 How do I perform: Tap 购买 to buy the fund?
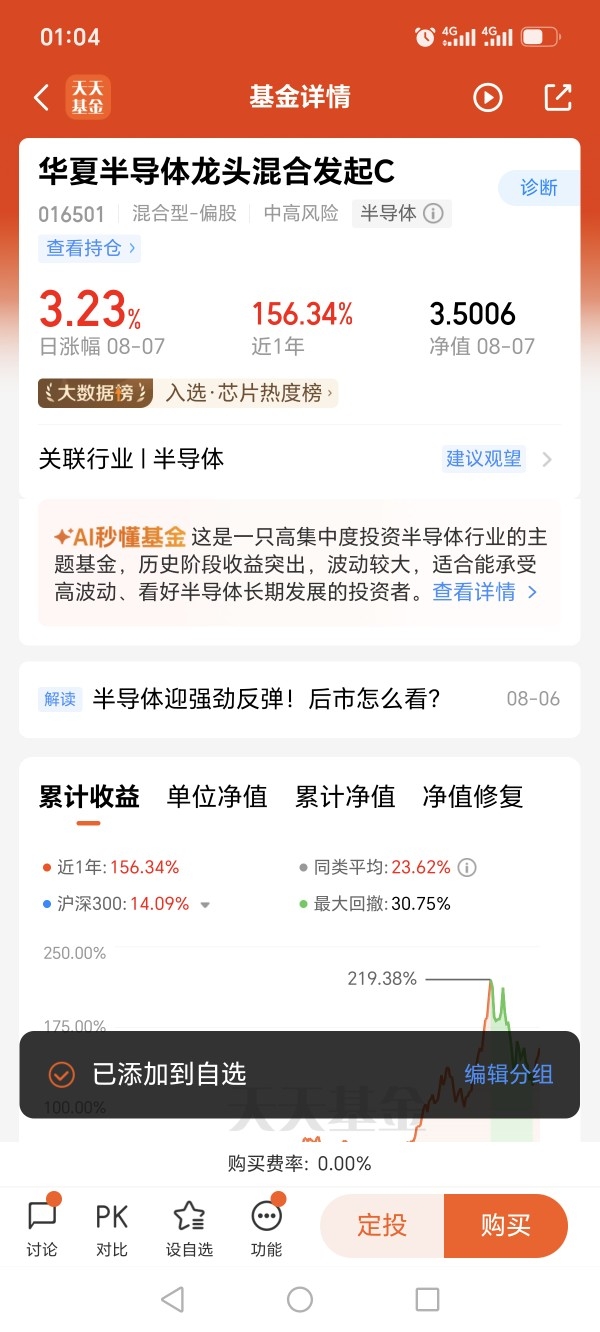pyautogui.click(x=506, y=1226)
